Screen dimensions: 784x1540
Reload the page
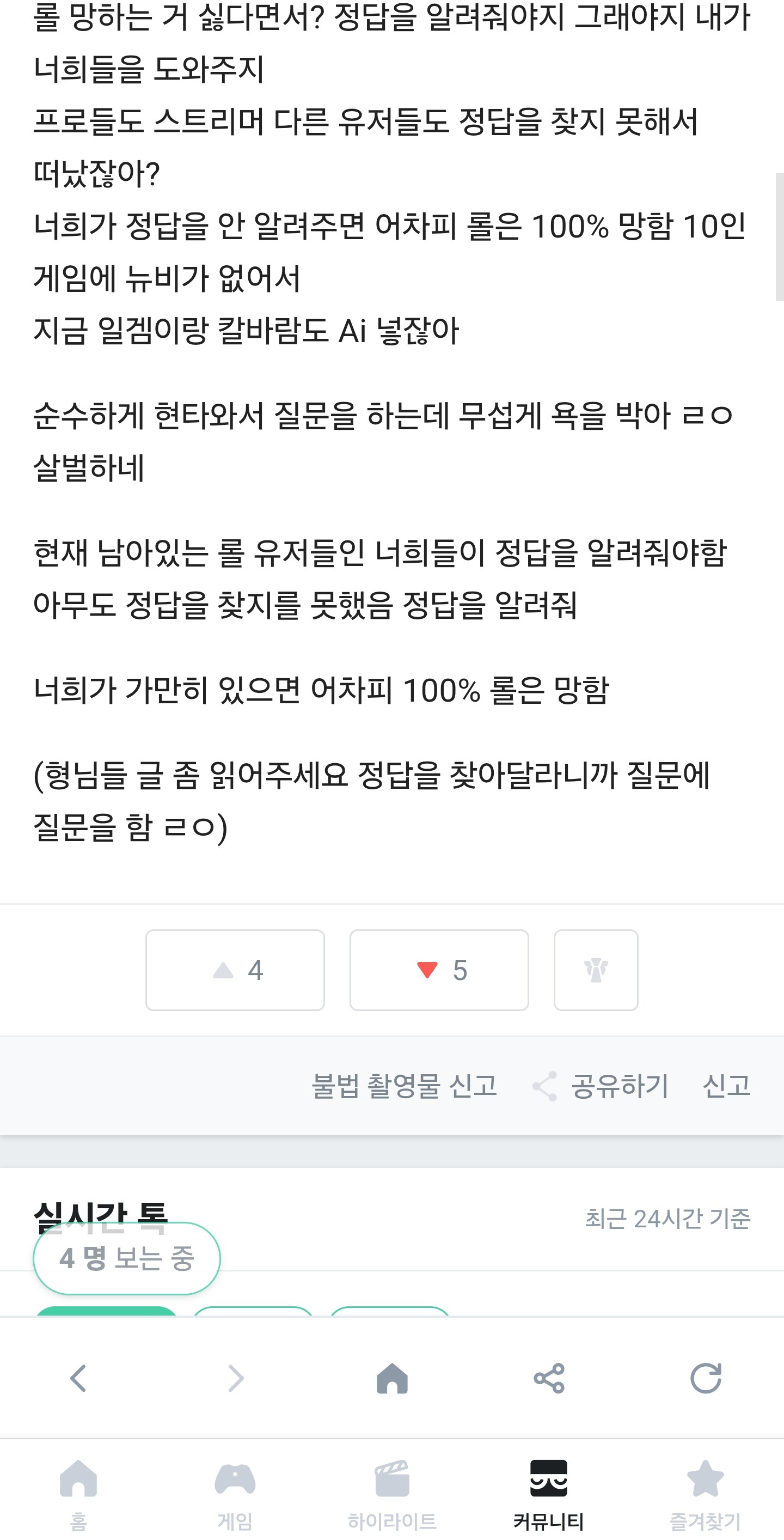(706, 1379)
